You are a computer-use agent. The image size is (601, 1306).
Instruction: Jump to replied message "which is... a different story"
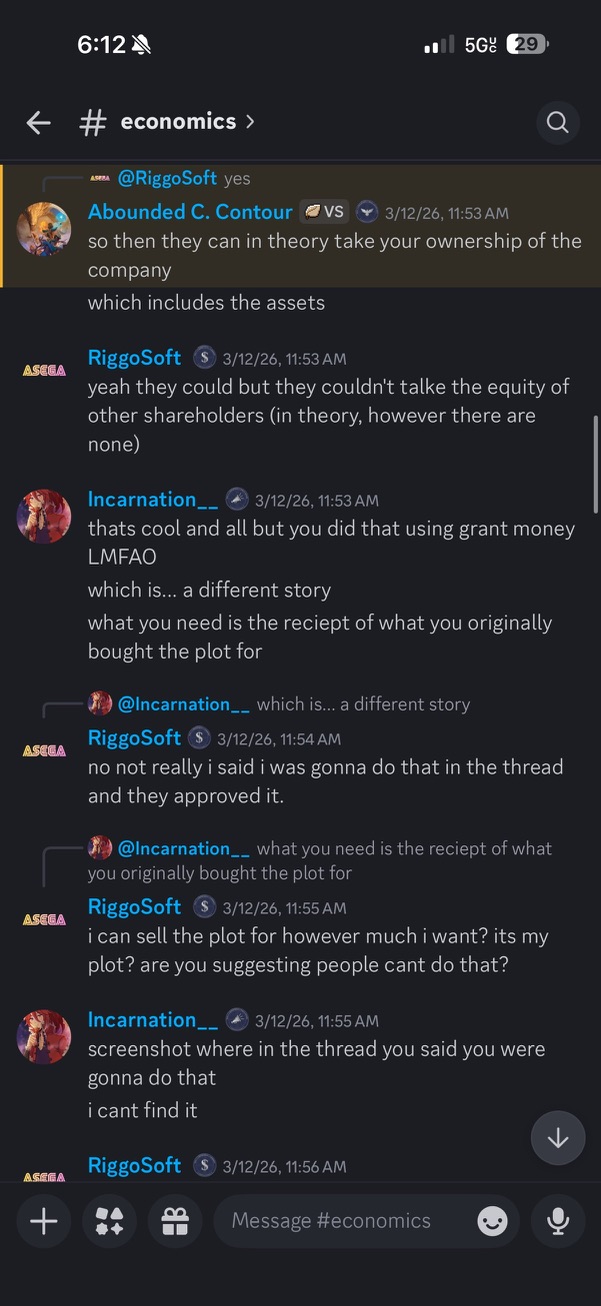(362, 704)
